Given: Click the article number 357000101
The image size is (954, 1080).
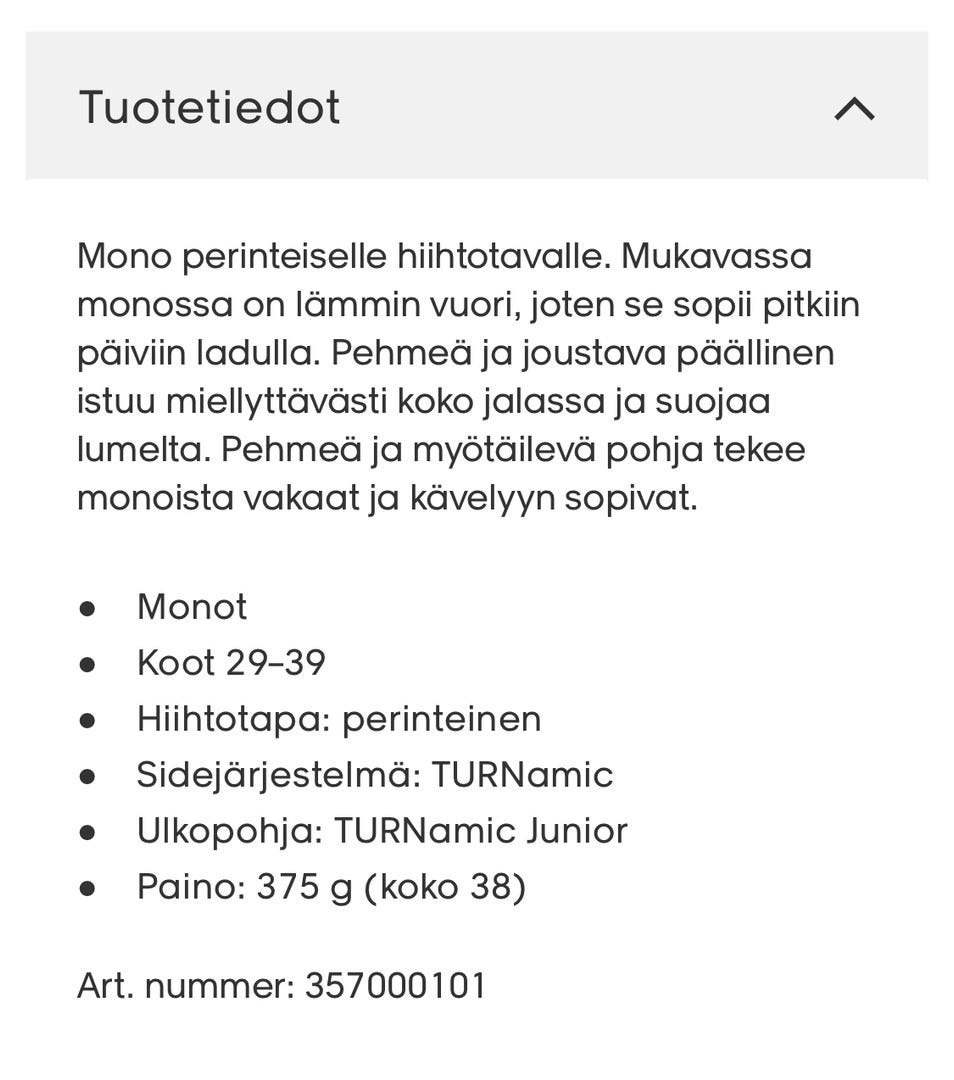Looking at the screenshot, I should (x=395, y=986).
